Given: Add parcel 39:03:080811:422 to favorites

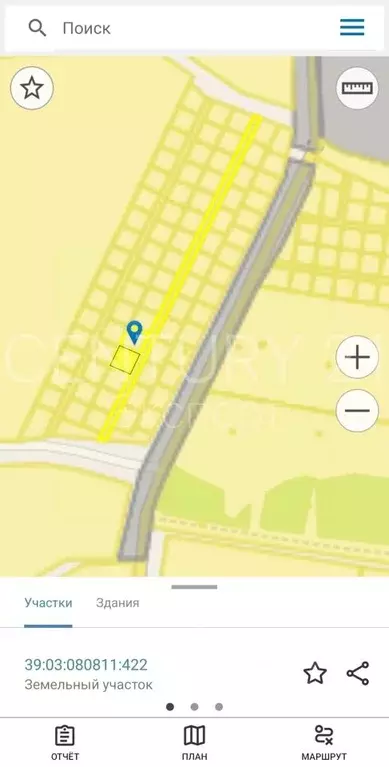Looking at the screenshot, I should (x=315, y=674).
